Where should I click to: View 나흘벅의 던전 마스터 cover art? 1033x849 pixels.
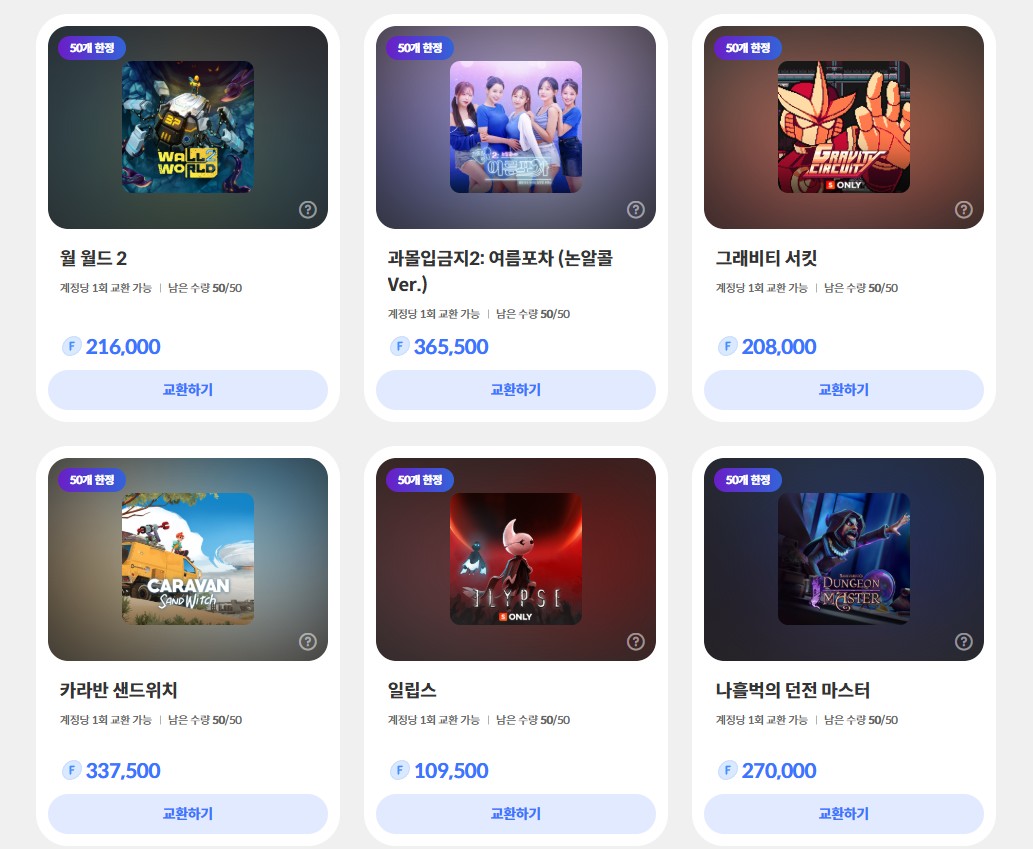[x=844, y=559]
